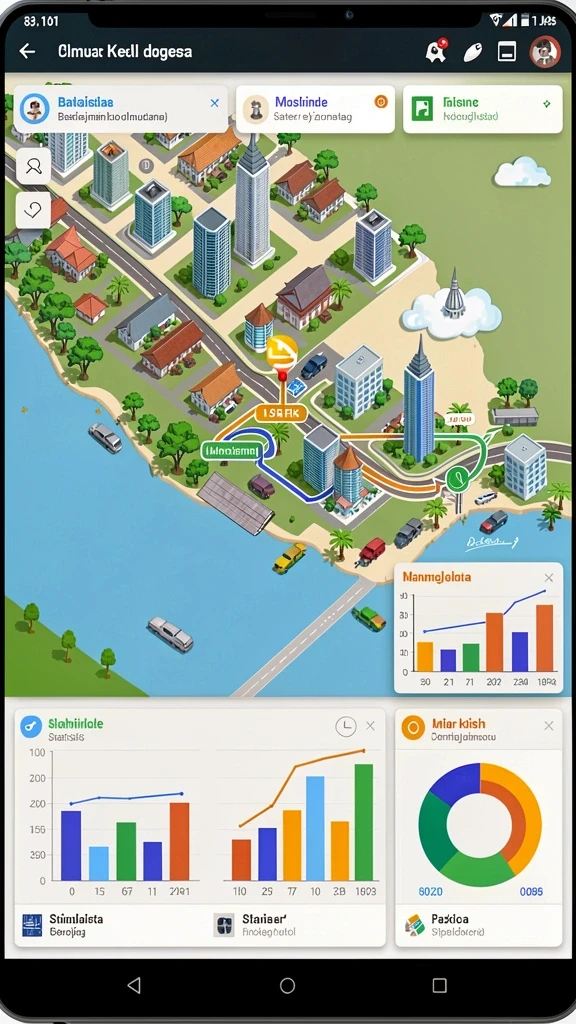Close the Manmejolata chart panel
The height and width of the screenshot is (1024, 576).
549,578
